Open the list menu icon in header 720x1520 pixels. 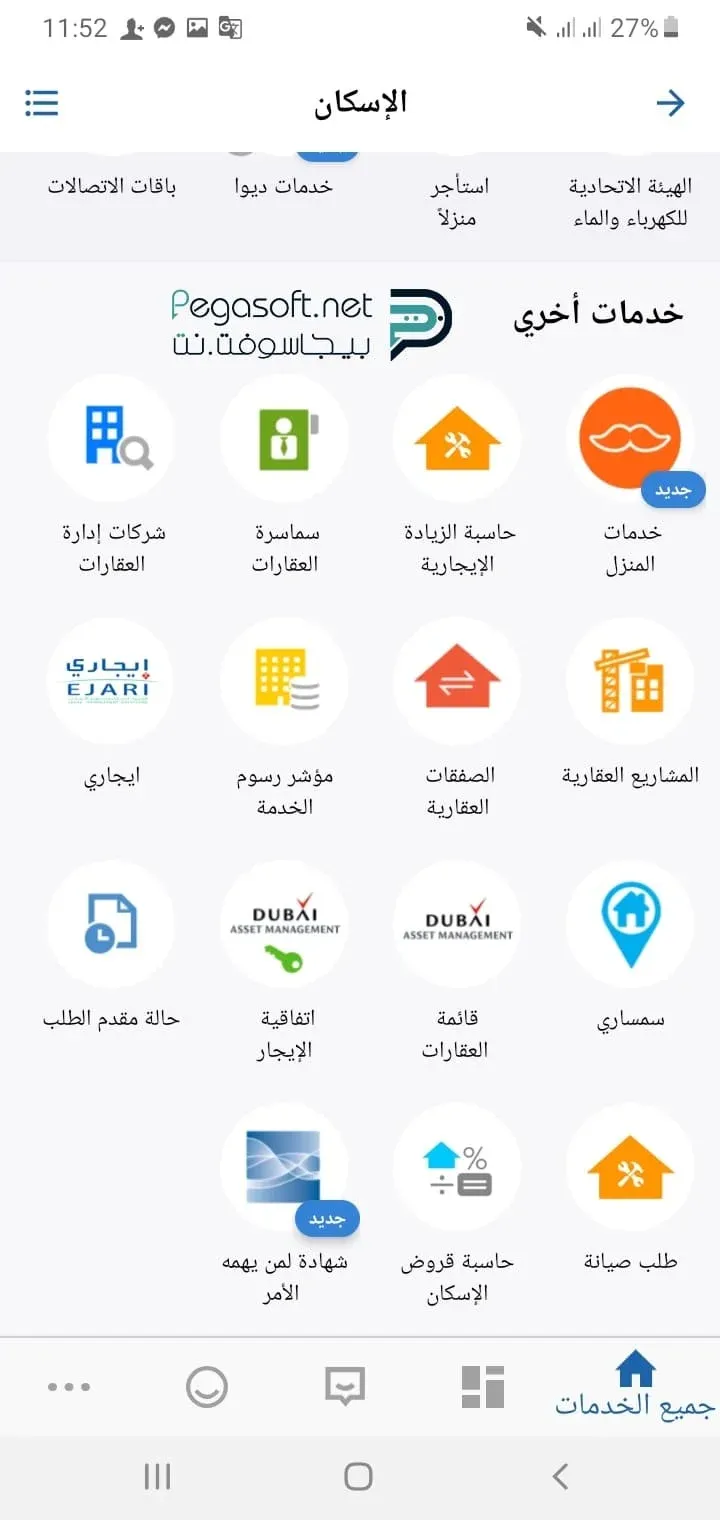click(42, 102)
